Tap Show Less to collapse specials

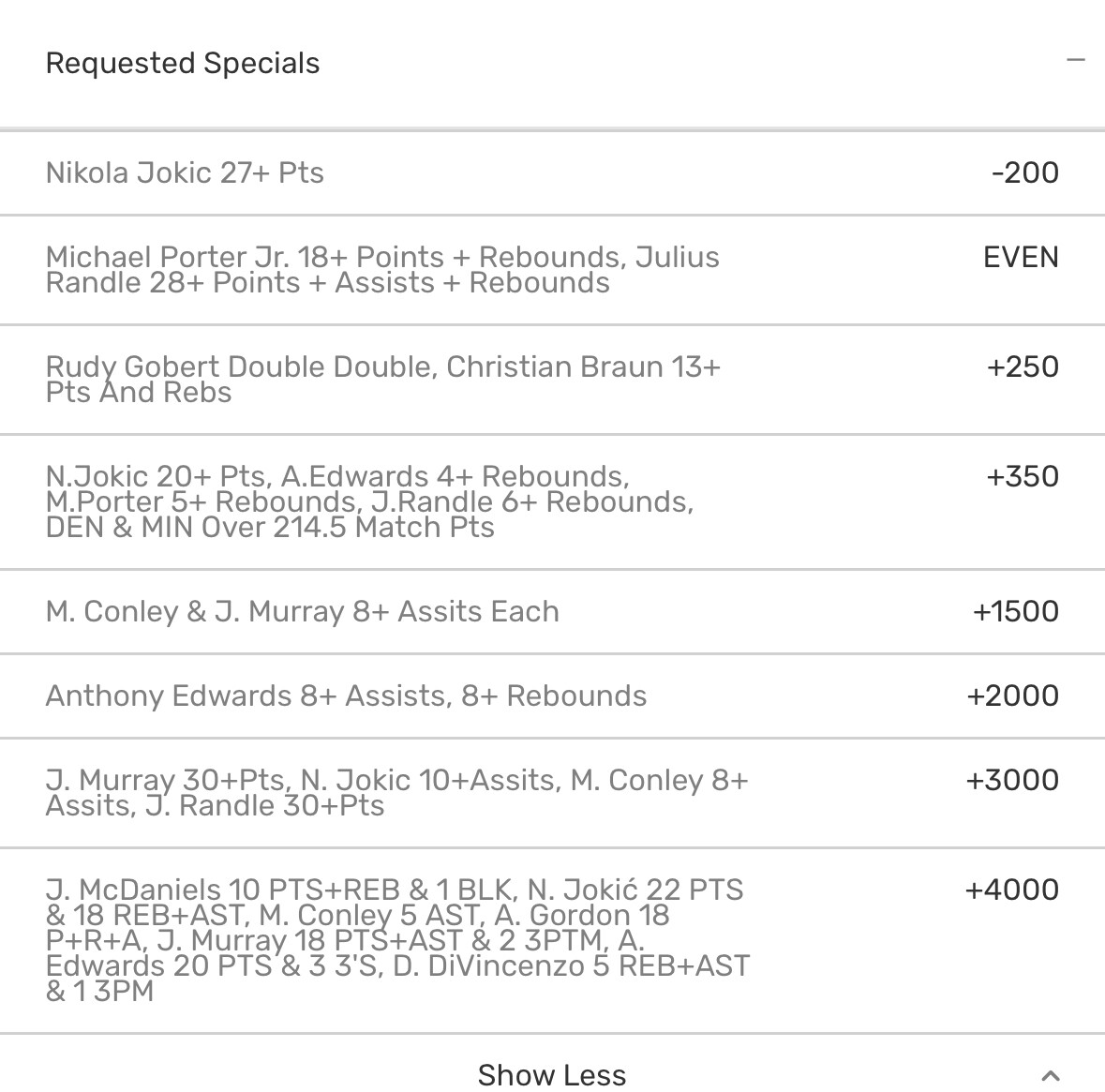tap(552, 1074)
